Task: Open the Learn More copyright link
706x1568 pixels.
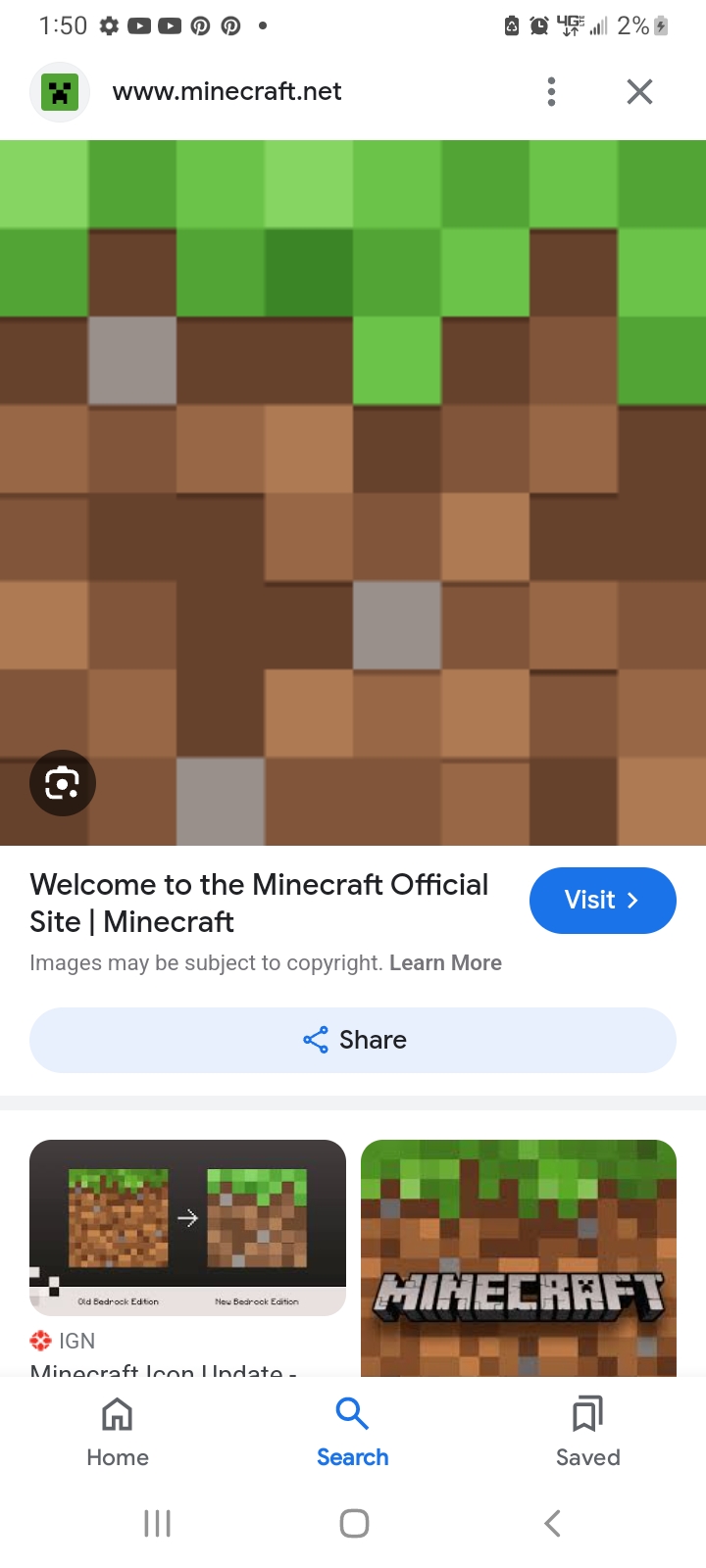Action: 445,963
